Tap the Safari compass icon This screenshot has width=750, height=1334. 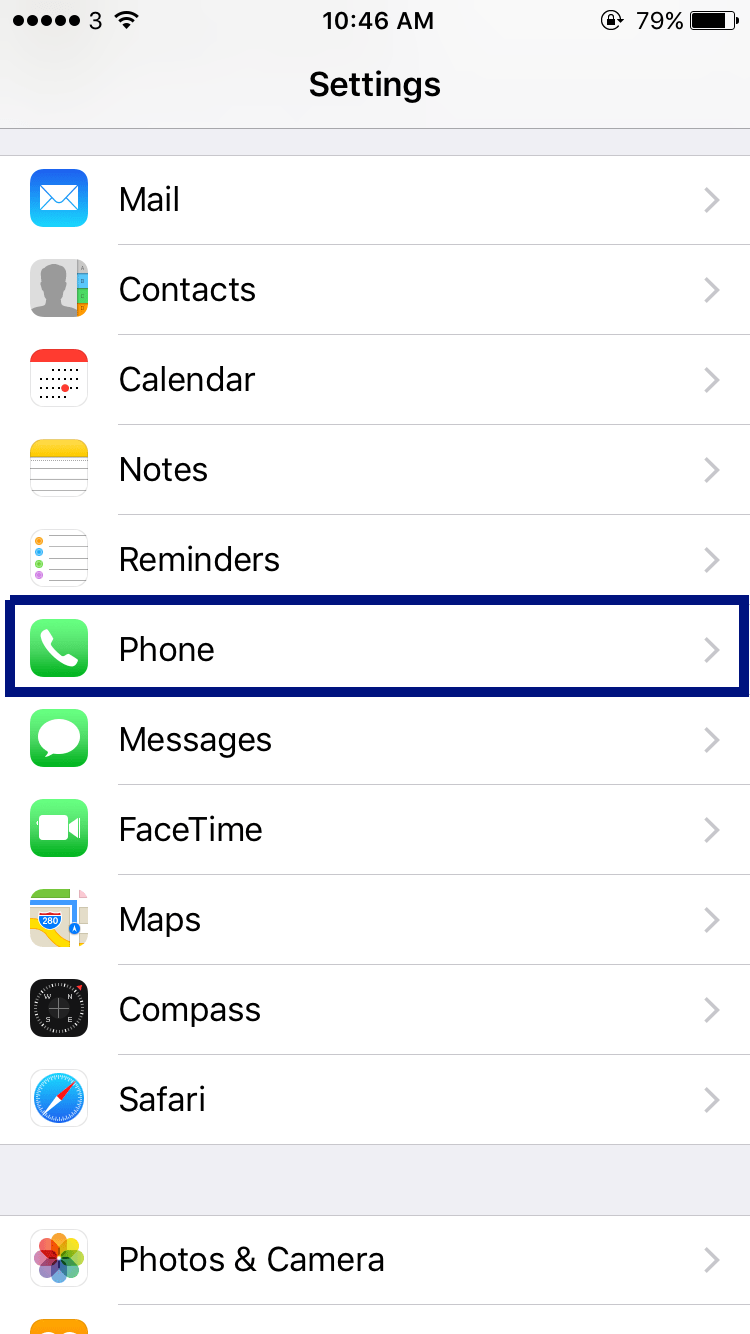(58, 1098)
